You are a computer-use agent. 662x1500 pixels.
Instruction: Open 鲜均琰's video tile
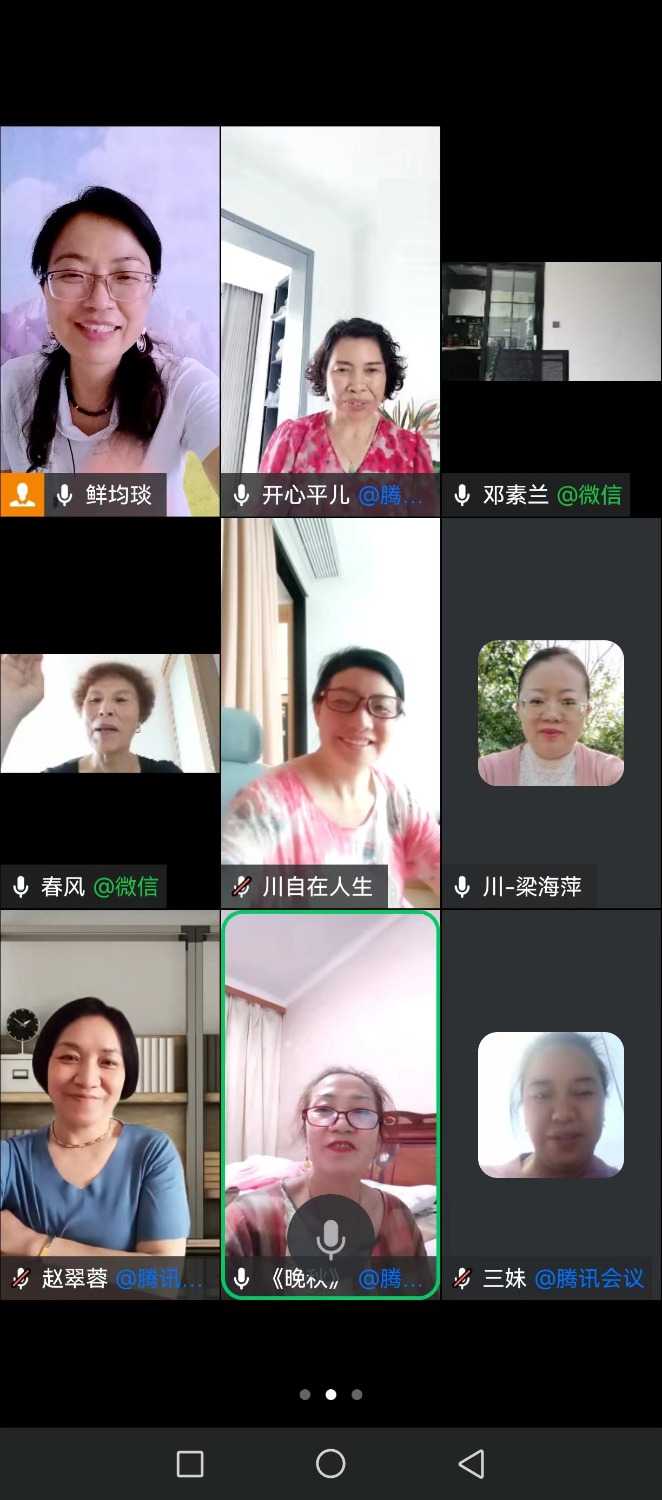click(x=110, y=320)
